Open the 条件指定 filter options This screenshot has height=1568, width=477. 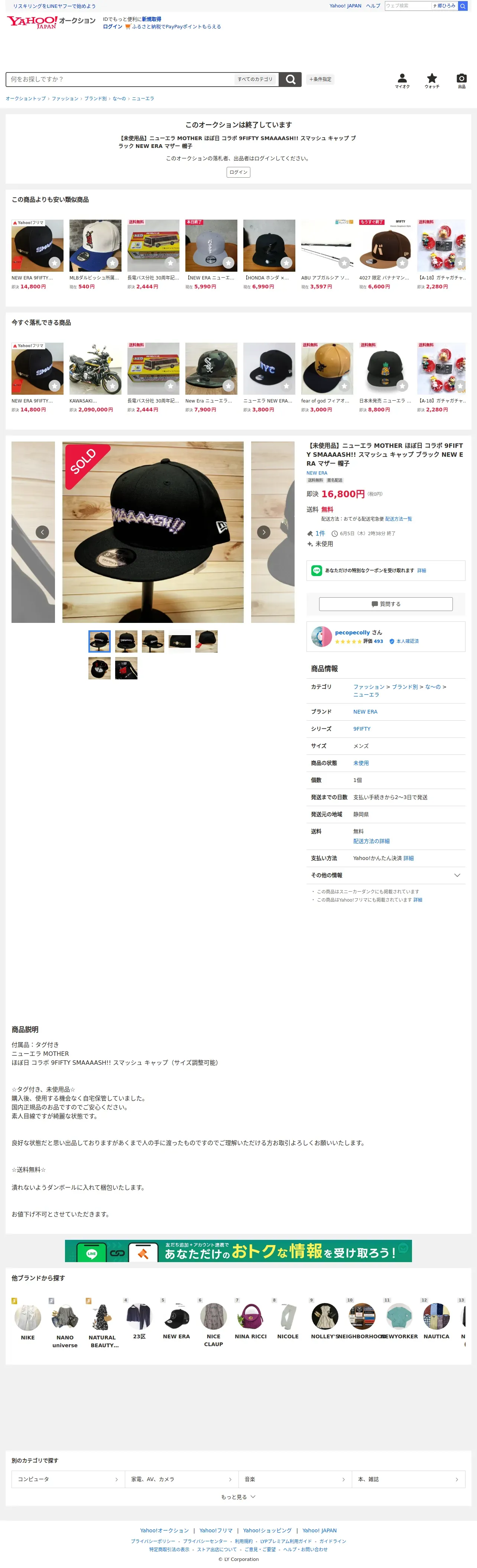click(x=320, y=79)
